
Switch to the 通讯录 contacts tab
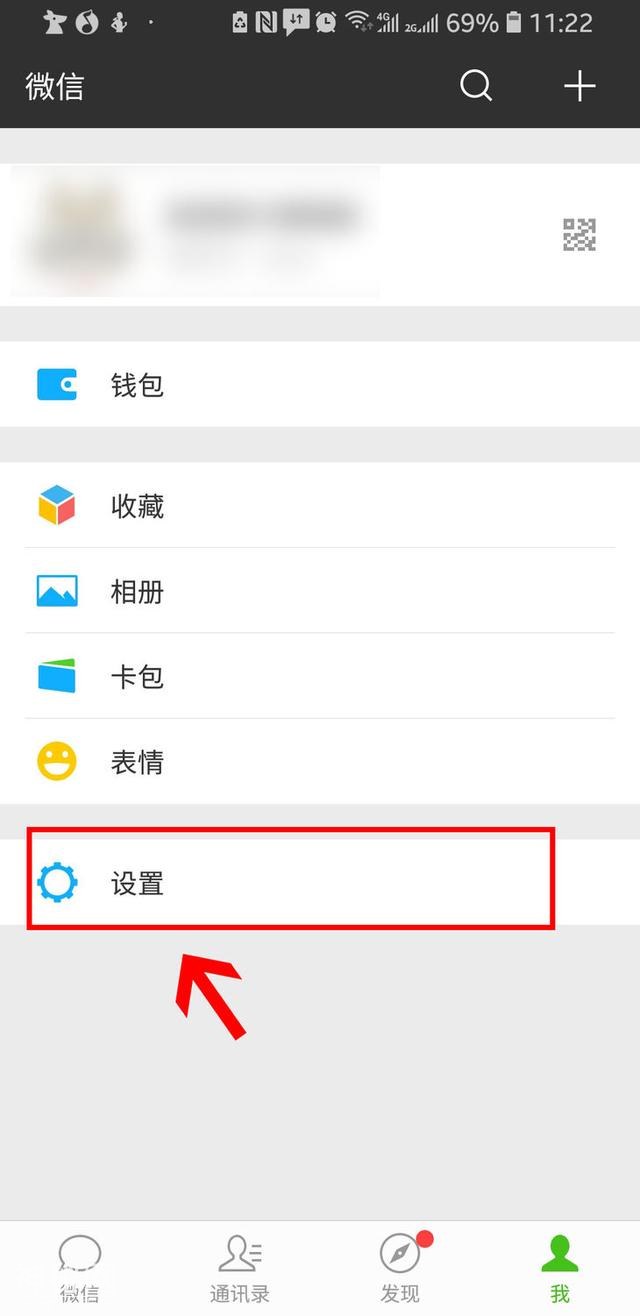(240, 1268)
